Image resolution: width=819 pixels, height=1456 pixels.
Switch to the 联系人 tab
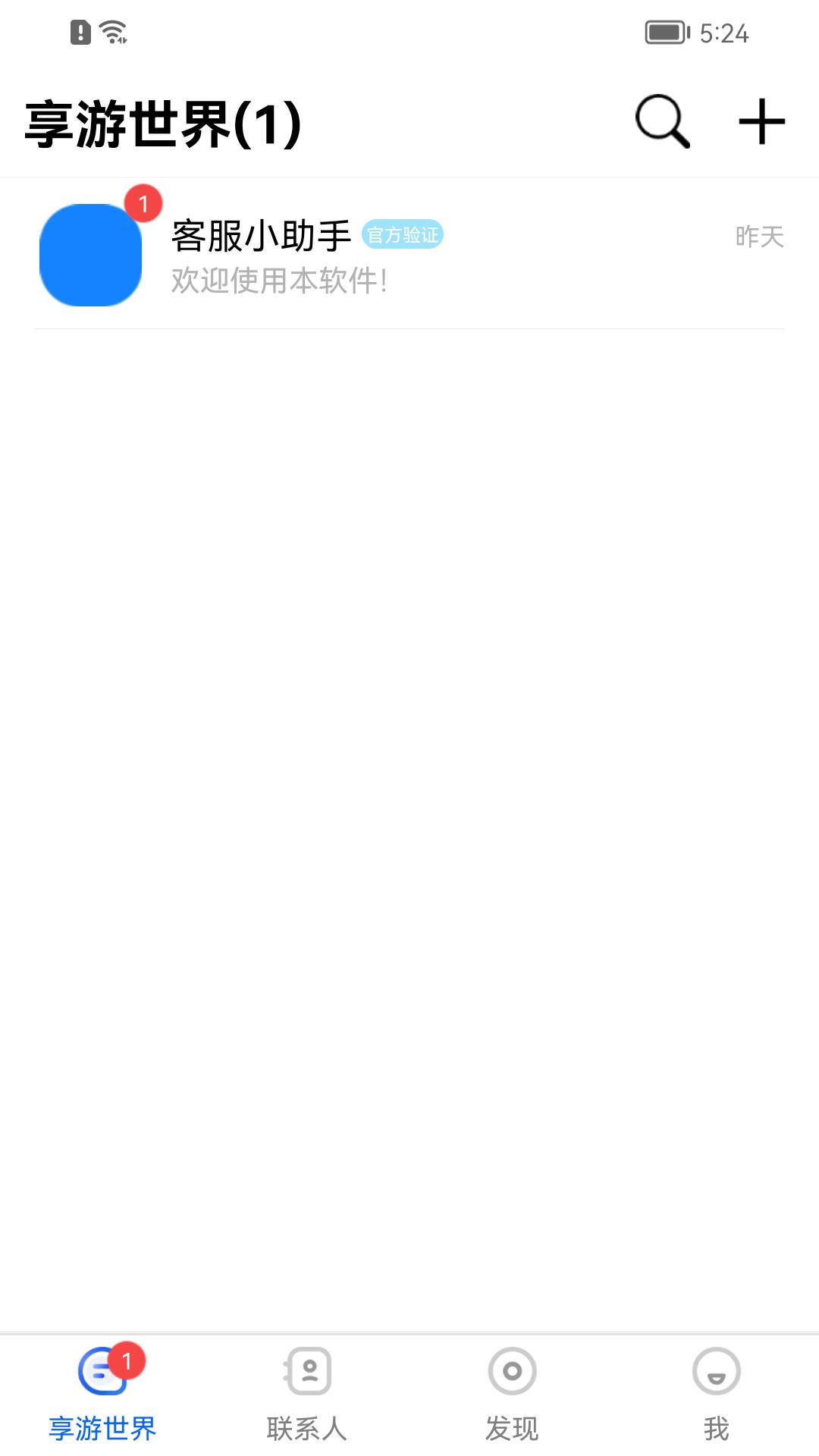307,1394
